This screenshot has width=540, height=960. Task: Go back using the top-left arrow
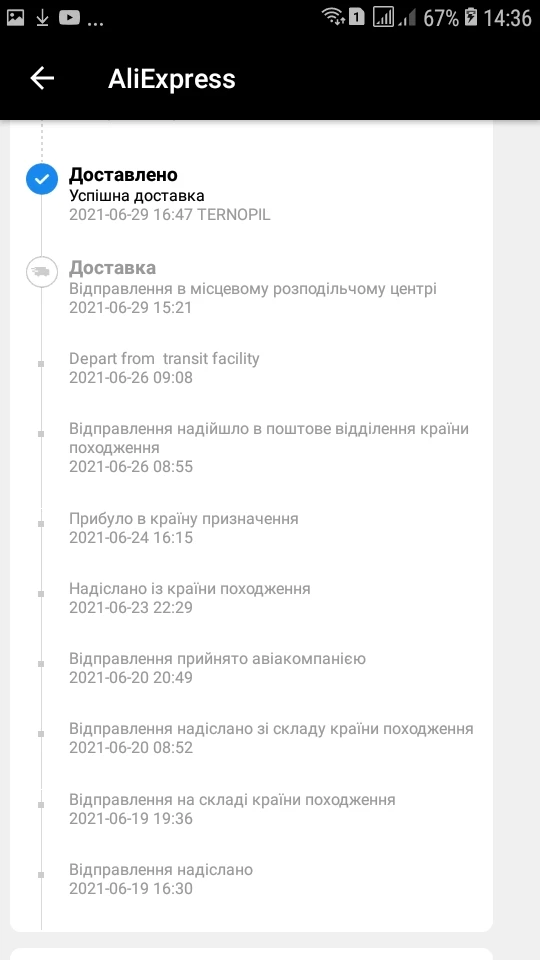42,78
